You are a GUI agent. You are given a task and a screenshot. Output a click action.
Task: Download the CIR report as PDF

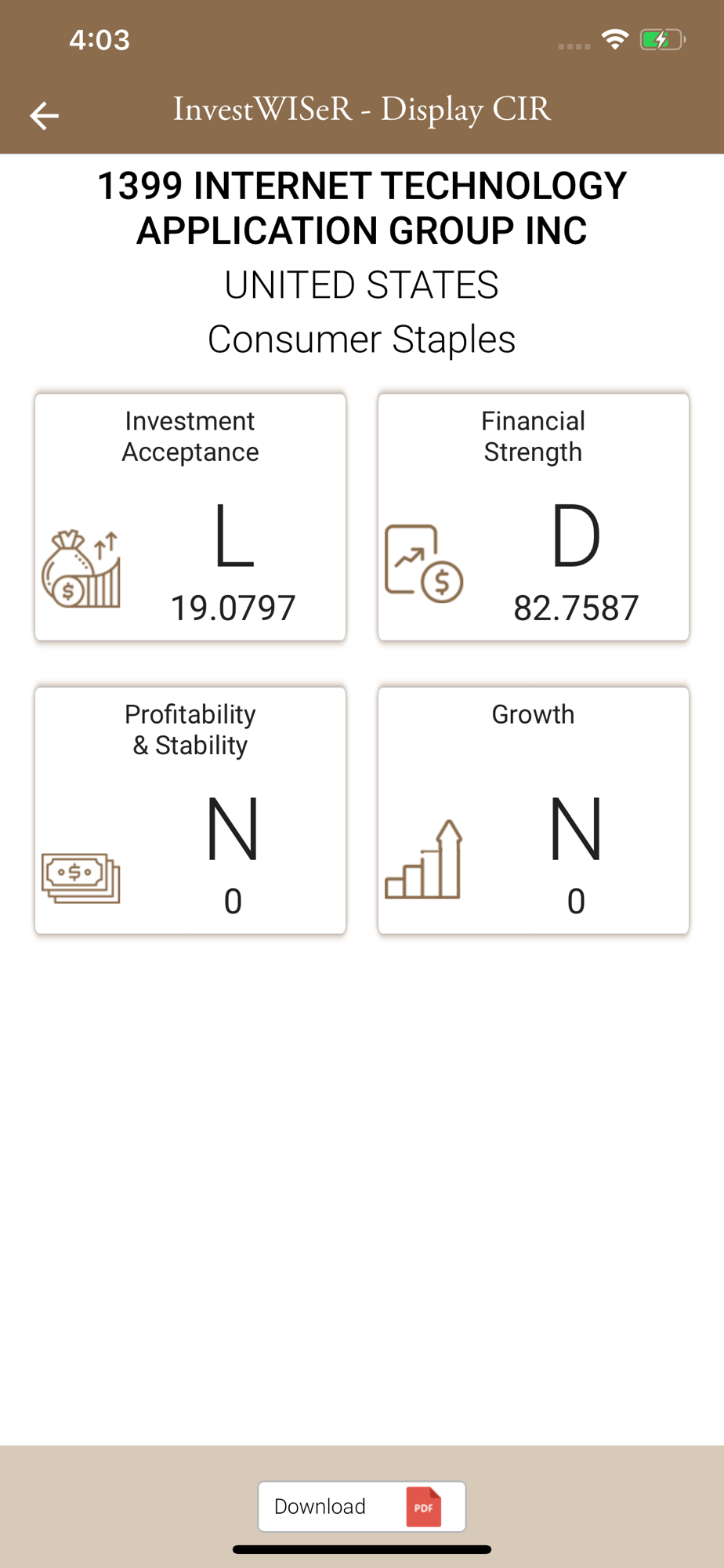tap(362, 1506)
